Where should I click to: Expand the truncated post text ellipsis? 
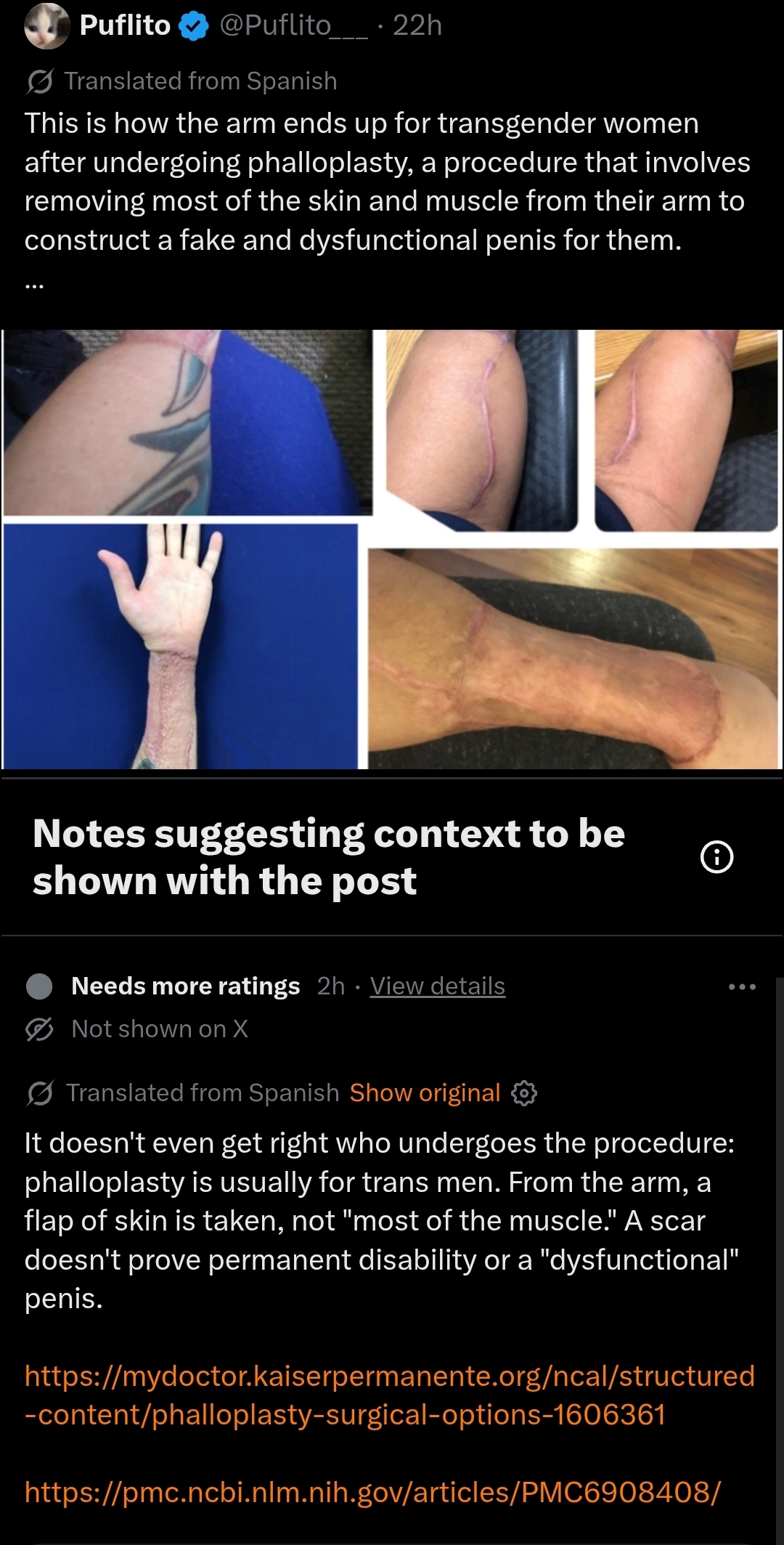pos(34,285)
